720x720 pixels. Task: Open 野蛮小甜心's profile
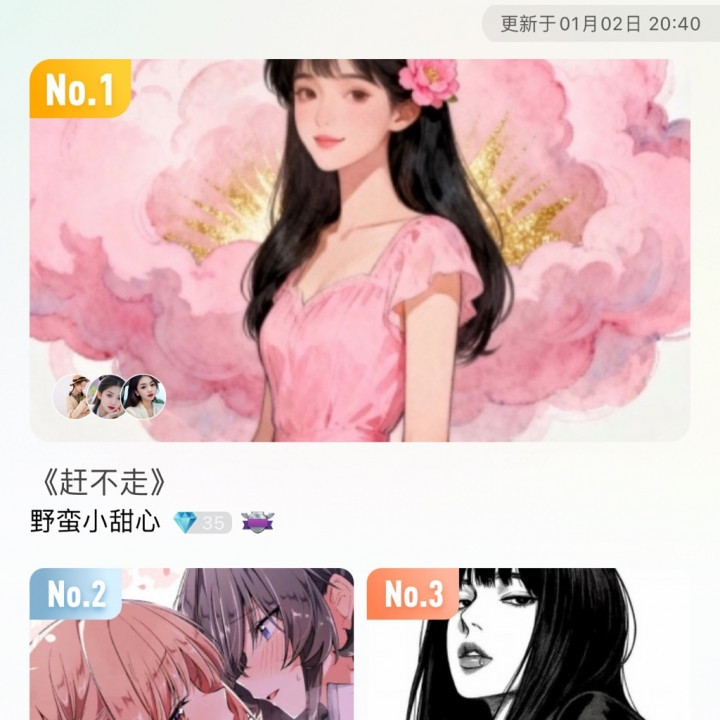pos(96,522)
